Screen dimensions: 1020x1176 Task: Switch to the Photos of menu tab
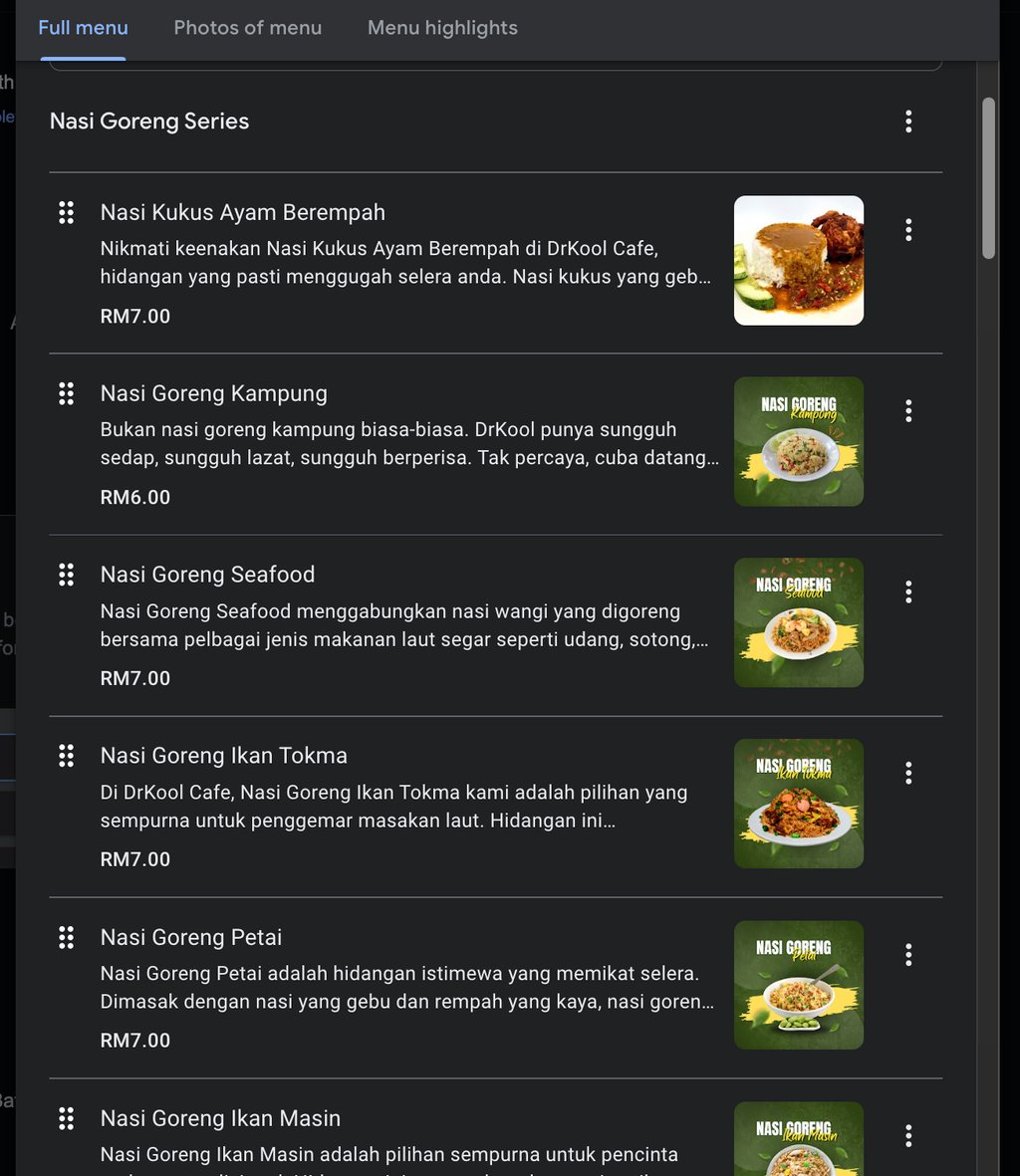tap(247, 28)
